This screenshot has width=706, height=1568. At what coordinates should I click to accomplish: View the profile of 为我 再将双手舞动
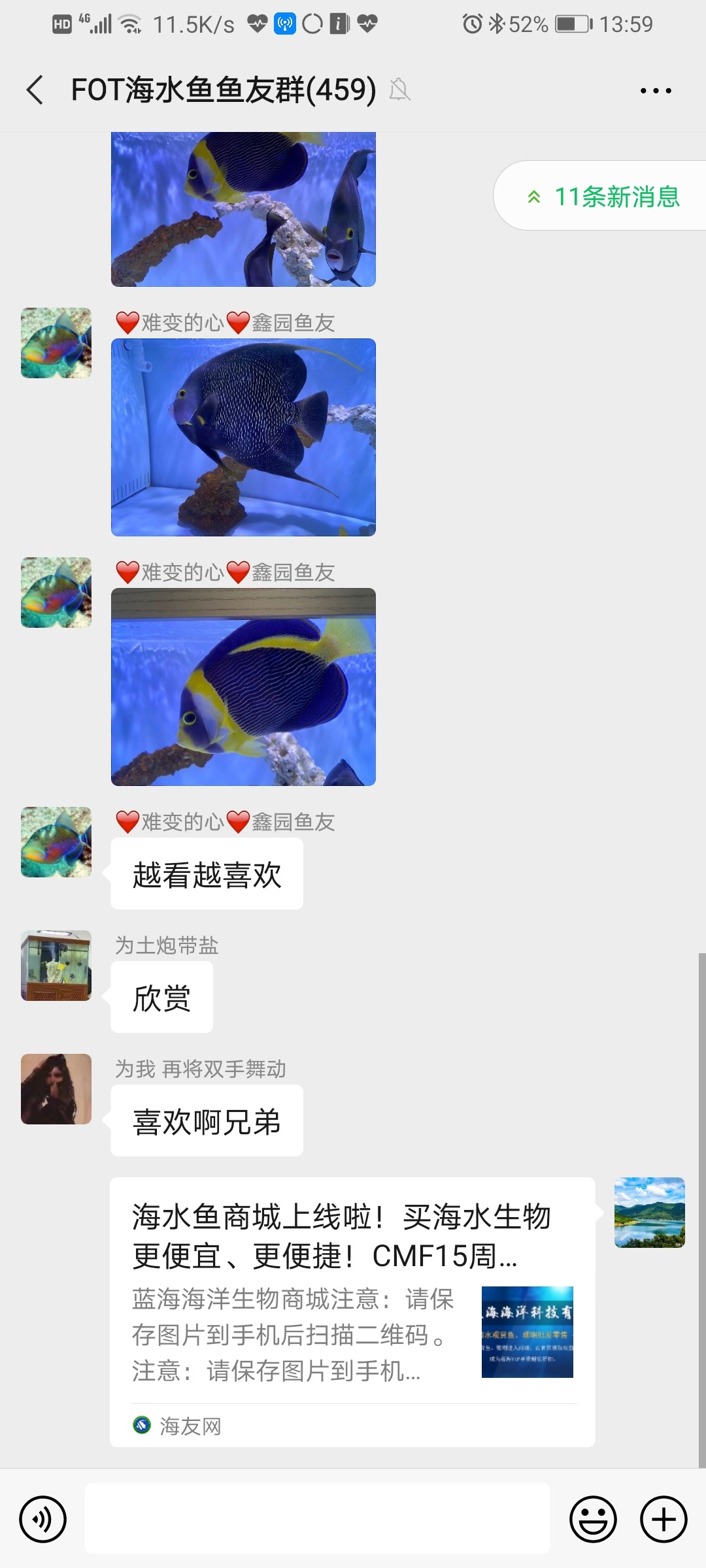(x=56, y=1089)
